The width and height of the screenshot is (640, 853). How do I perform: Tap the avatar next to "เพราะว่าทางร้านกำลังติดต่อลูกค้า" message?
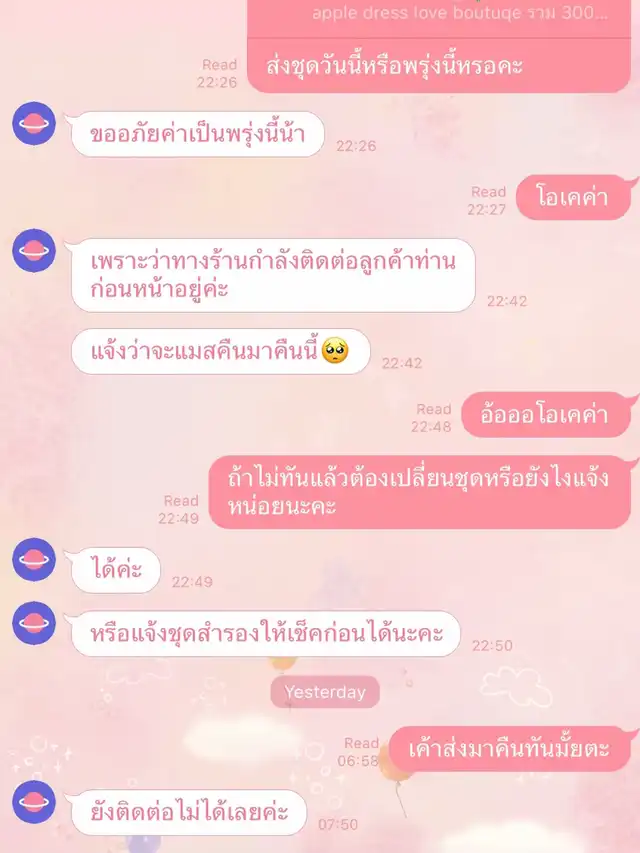click(34, 250)
